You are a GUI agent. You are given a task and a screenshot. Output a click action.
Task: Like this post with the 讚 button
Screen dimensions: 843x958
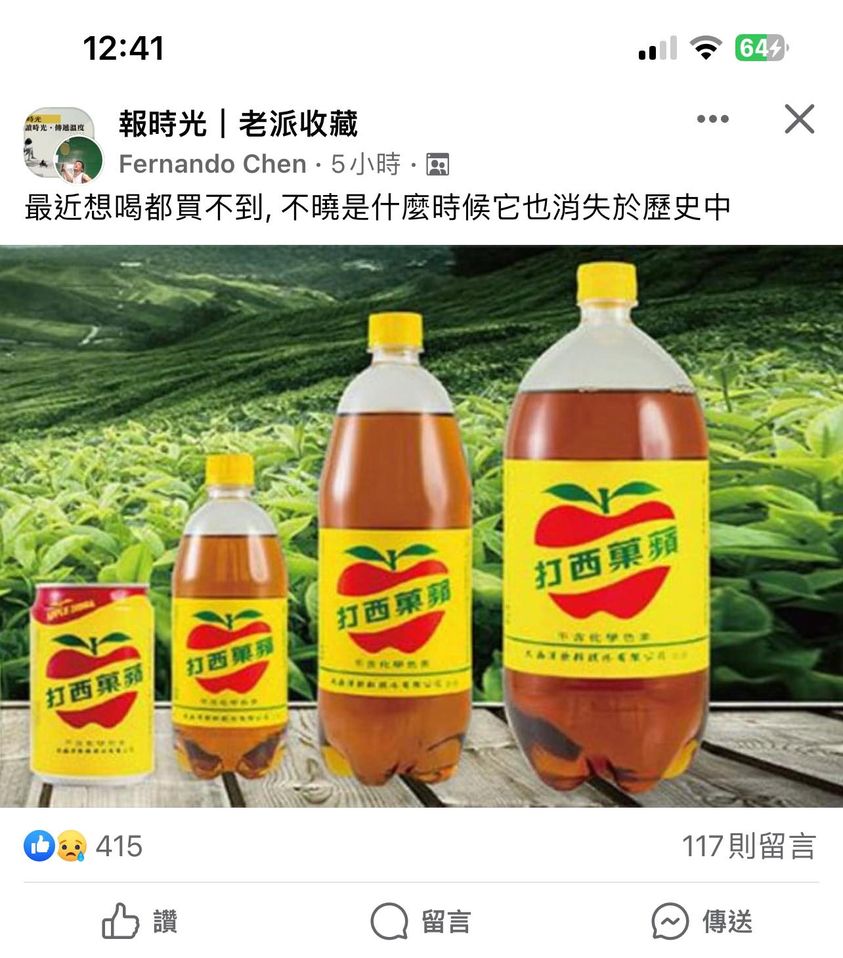pyautogui.click(x=140, y=921)
